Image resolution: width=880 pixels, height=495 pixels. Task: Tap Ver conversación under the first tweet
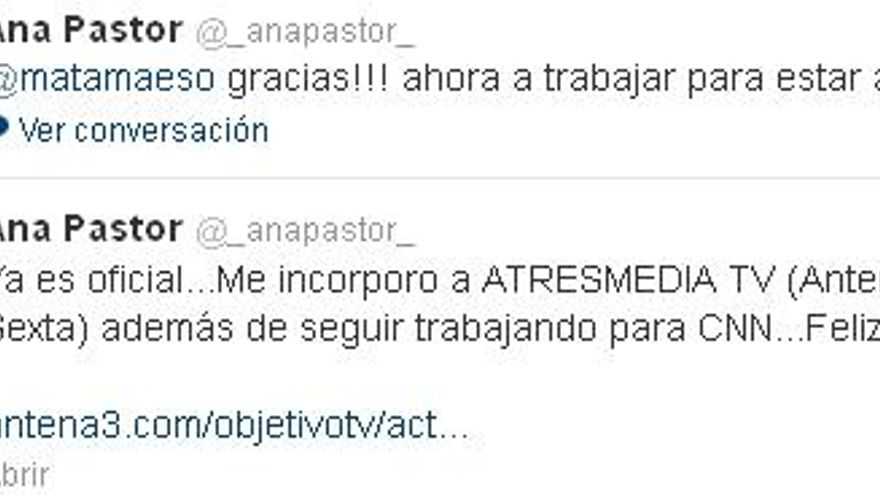(x=142, y=130)
